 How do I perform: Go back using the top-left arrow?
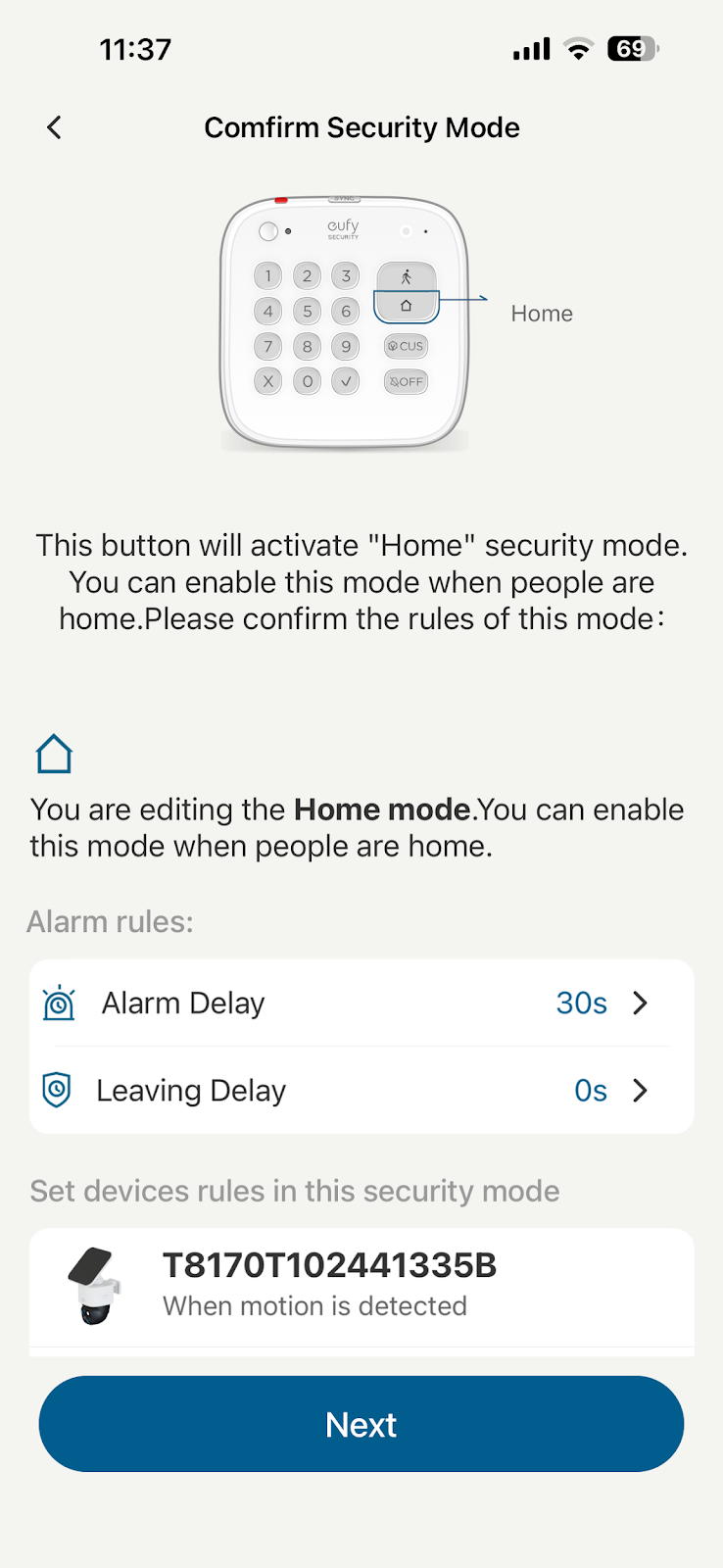coord(54,127)
